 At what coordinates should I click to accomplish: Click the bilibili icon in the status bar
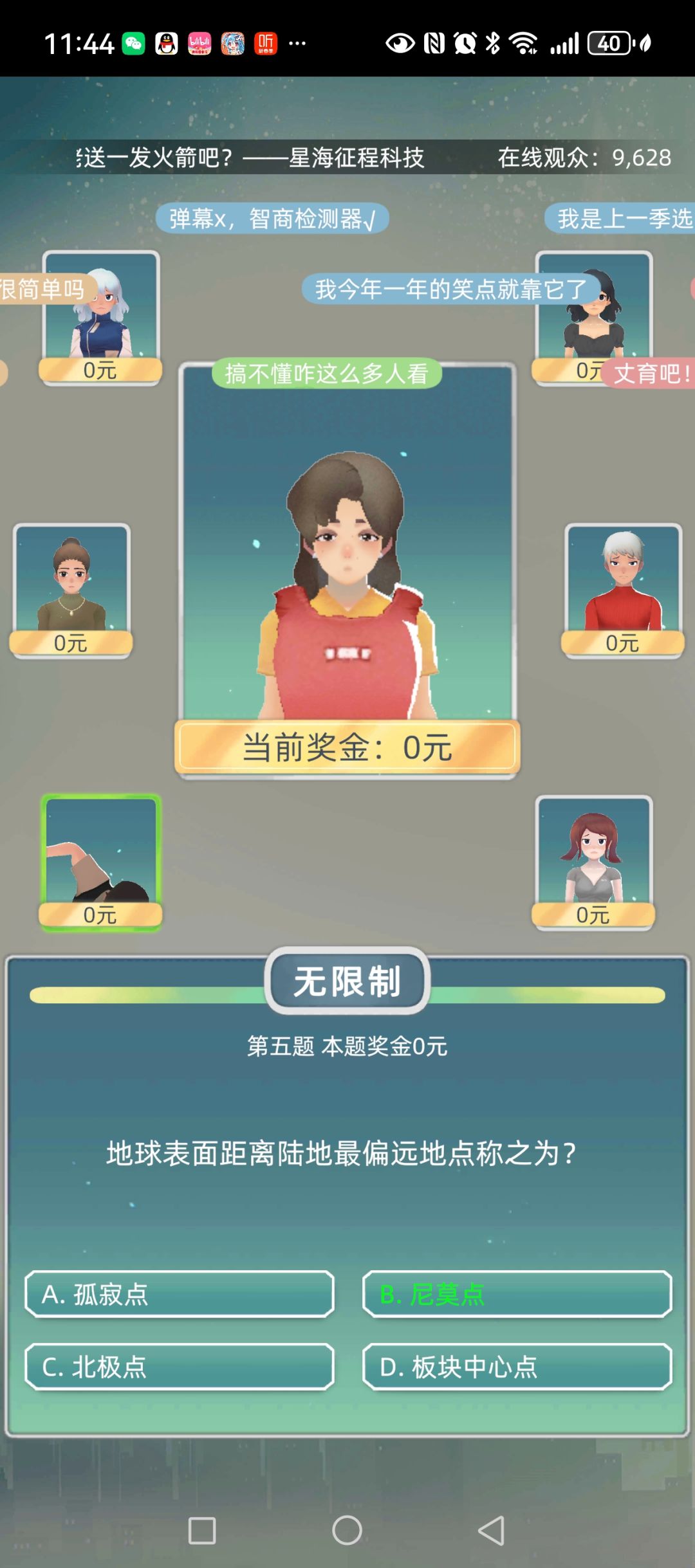(x=200, y=44)
